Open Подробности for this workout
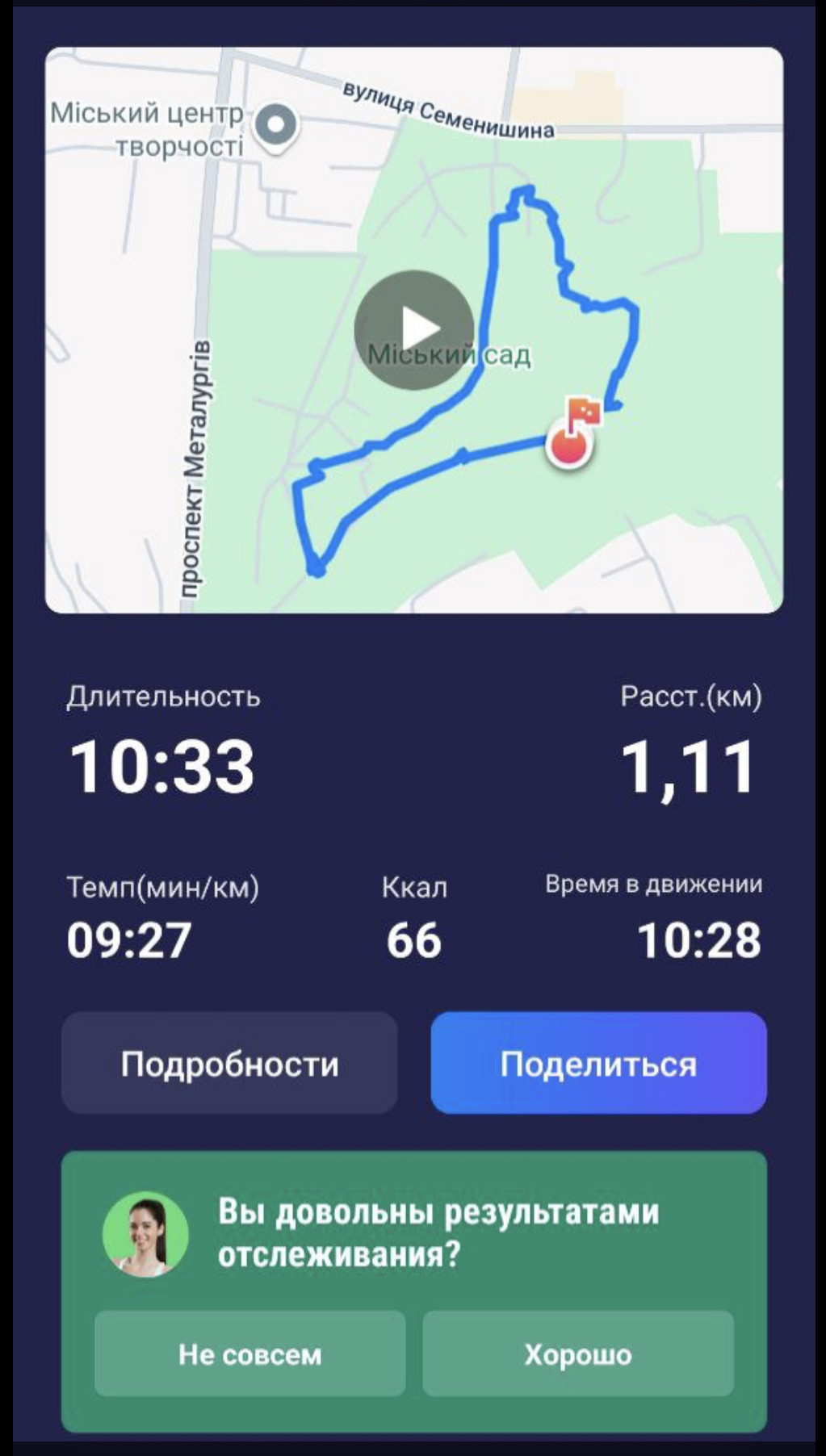Image resolution: width=826 pixels, height=1456 pixels. [x=229, y=1063]
